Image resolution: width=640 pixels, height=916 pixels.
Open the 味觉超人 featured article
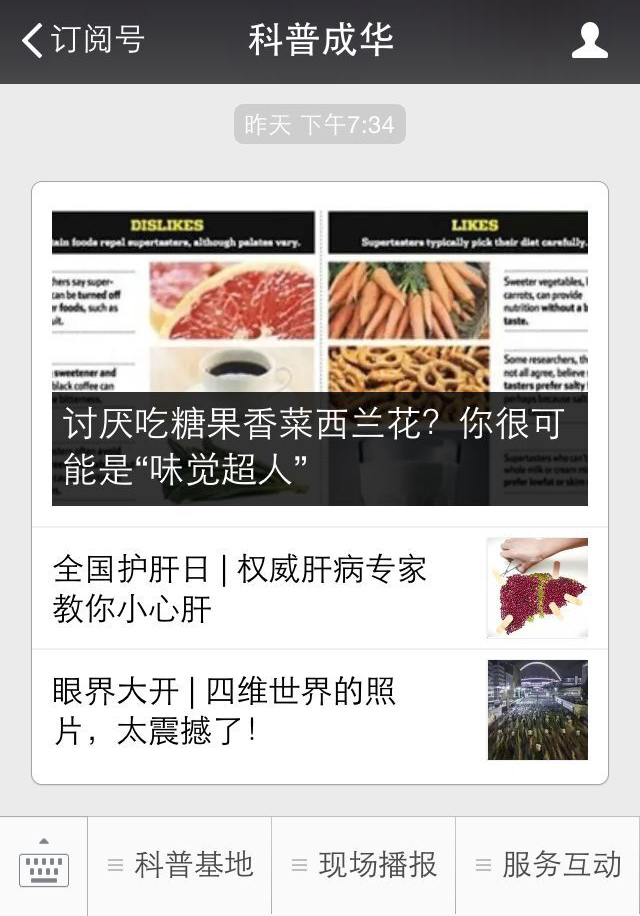click(320, 358)
